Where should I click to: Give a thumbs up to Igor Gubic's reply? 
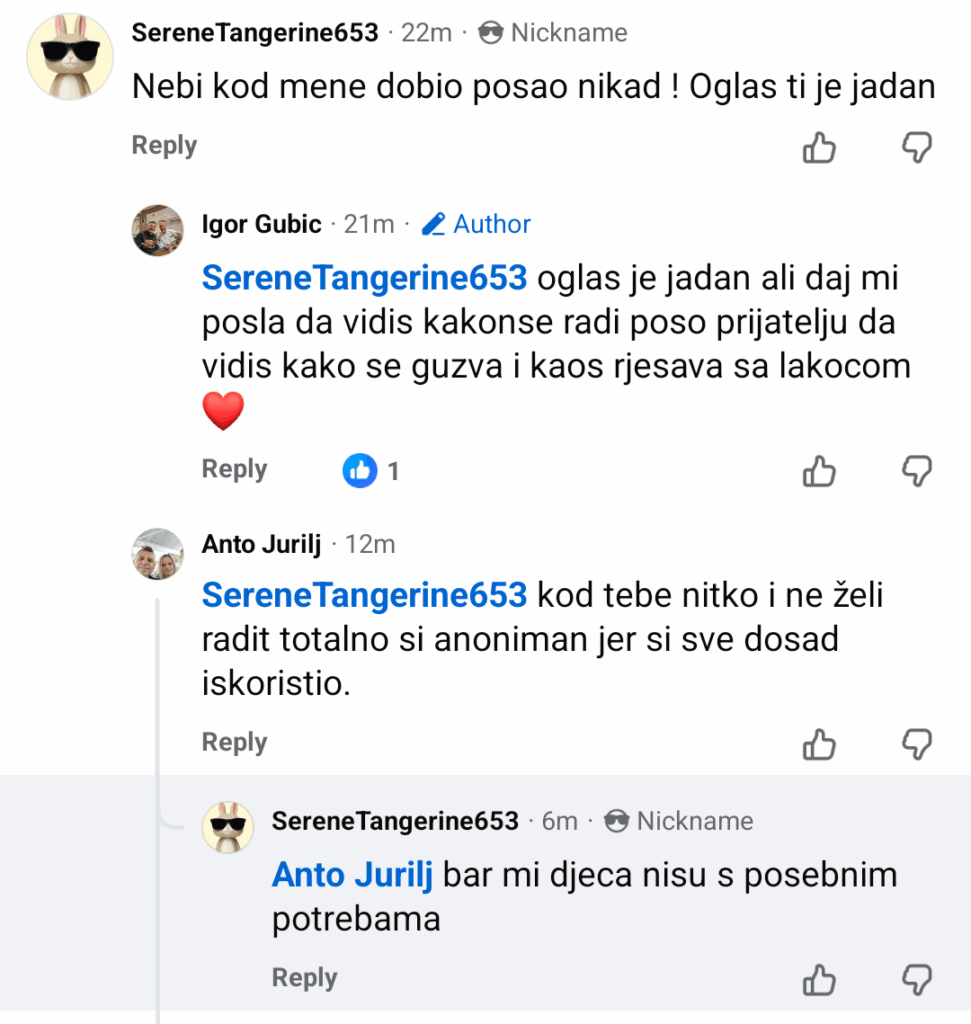(x=819, y=471)
